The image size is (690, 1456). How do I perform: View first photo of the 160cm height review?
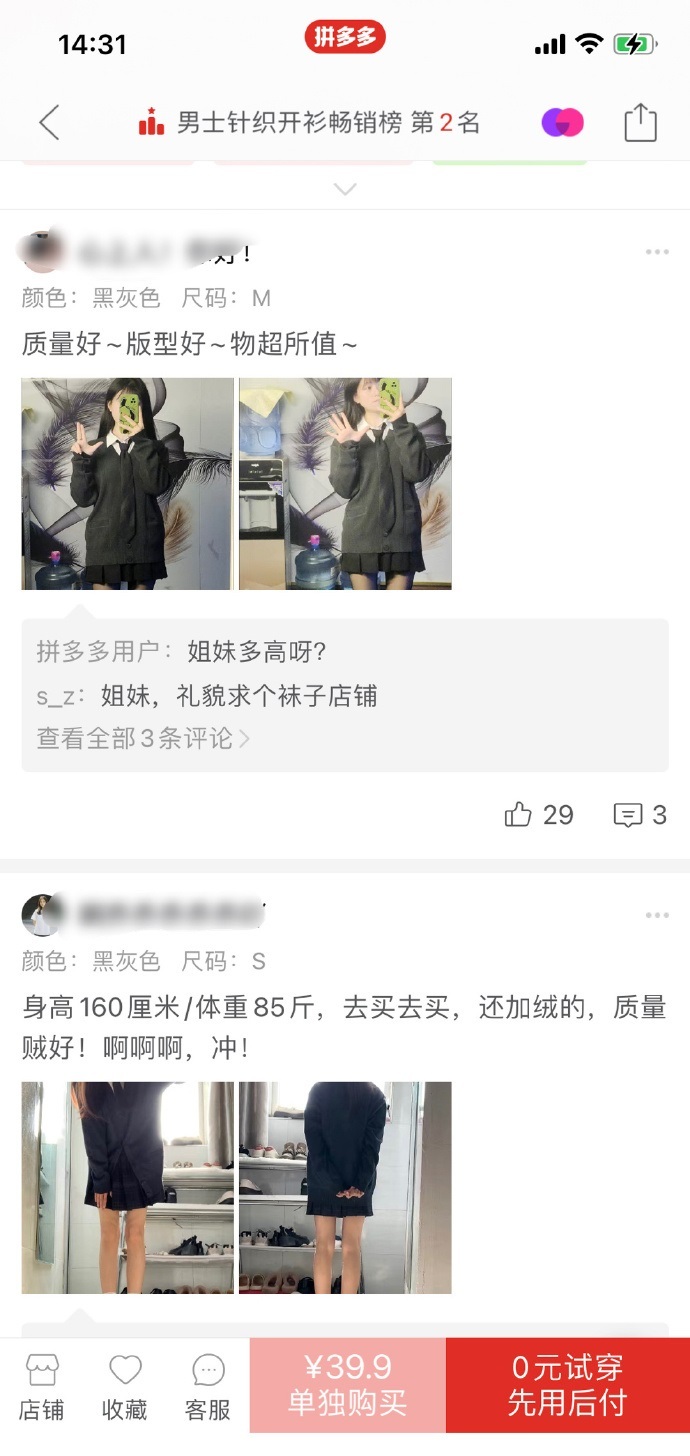click(x=128, y=1187)
